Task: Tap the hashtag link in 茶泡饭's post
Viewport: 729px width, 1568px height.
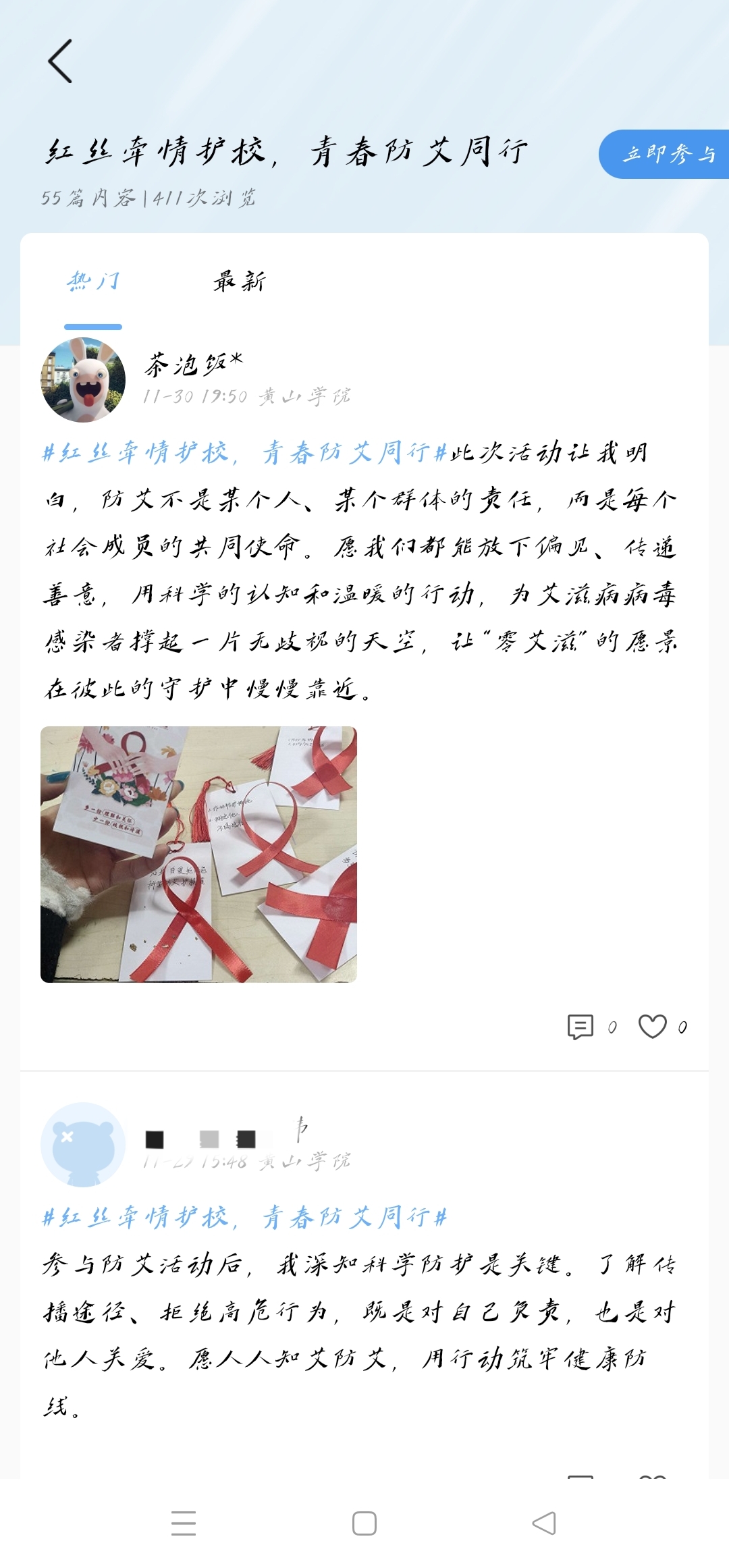Action: (243, 452)
